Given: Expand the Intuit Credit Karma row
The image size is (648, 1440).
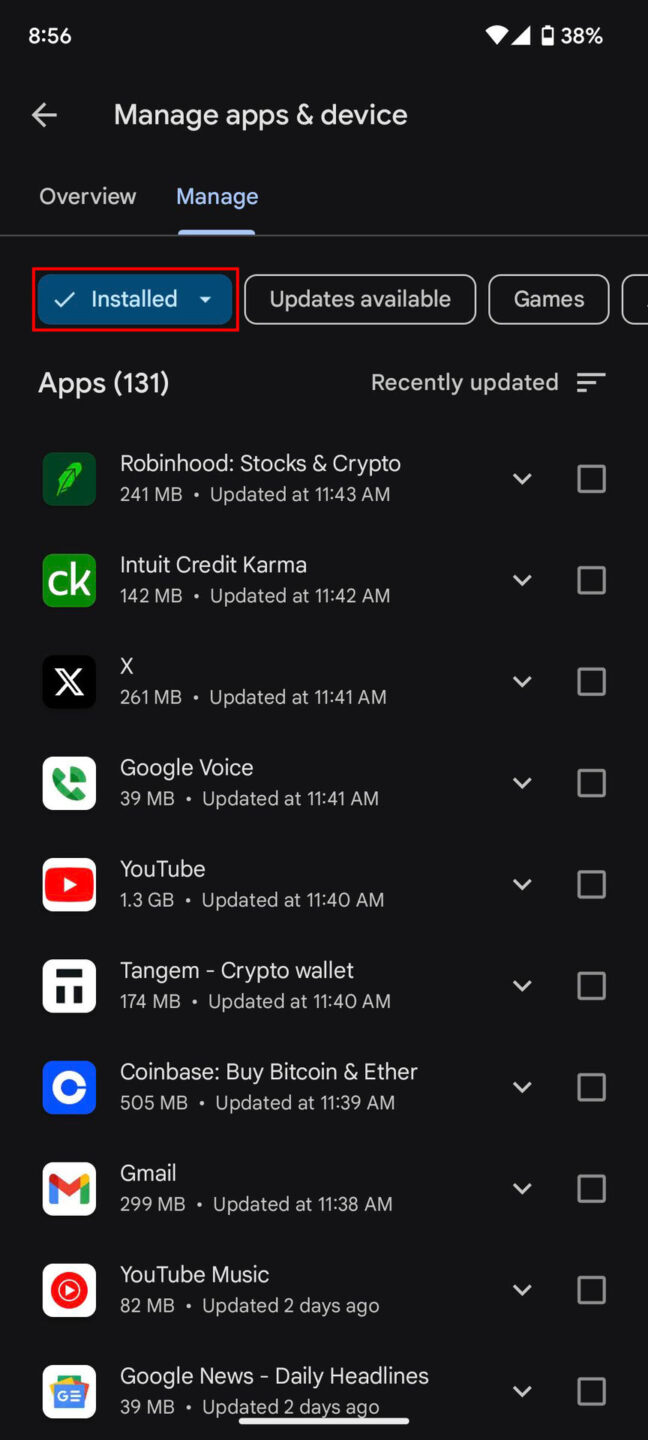Looking at the screenshot, I should click(522, 580).
